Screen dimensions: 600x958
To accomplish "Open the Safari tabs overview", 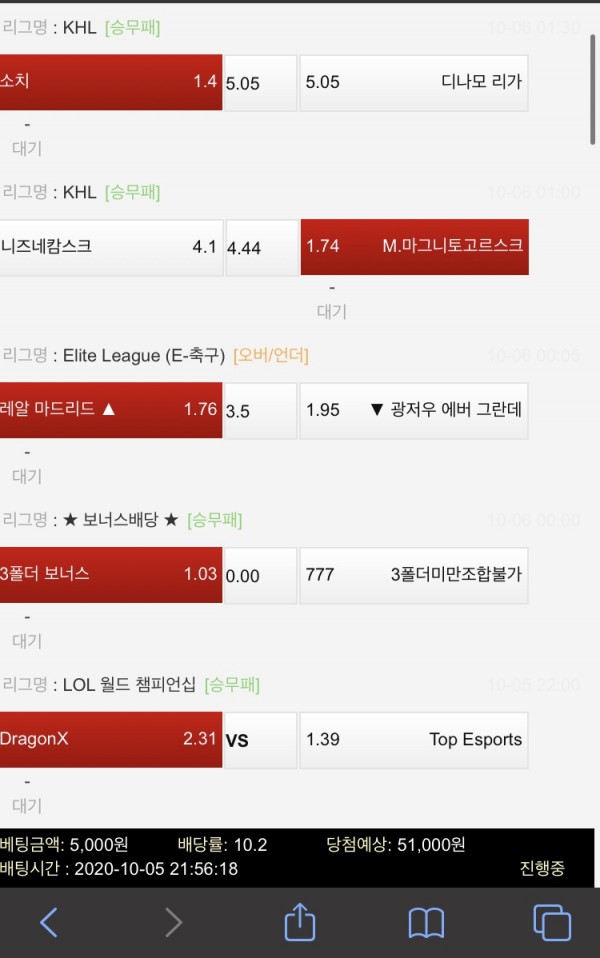I will tap(551, 922).
